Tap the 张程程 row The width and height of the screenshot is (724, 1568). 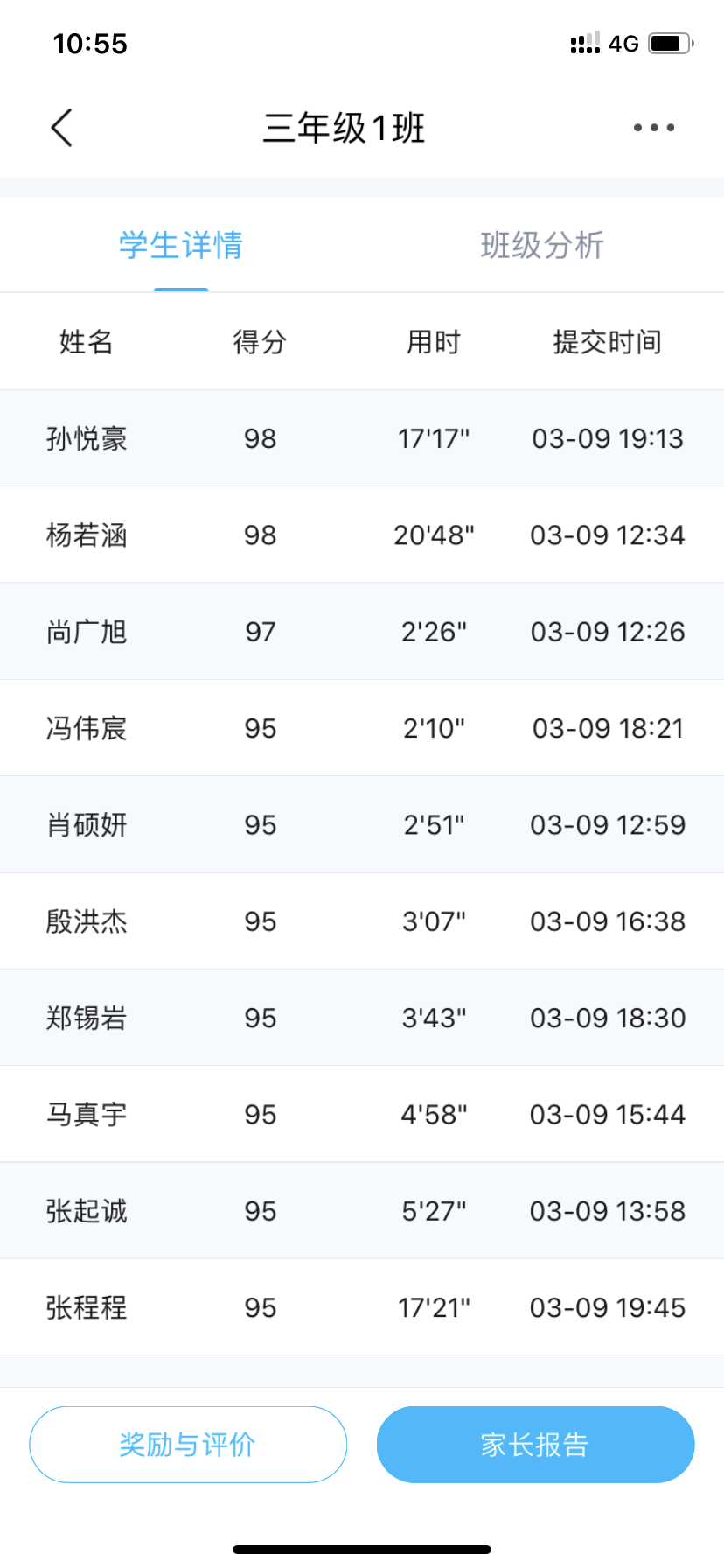coord(362,1307)
